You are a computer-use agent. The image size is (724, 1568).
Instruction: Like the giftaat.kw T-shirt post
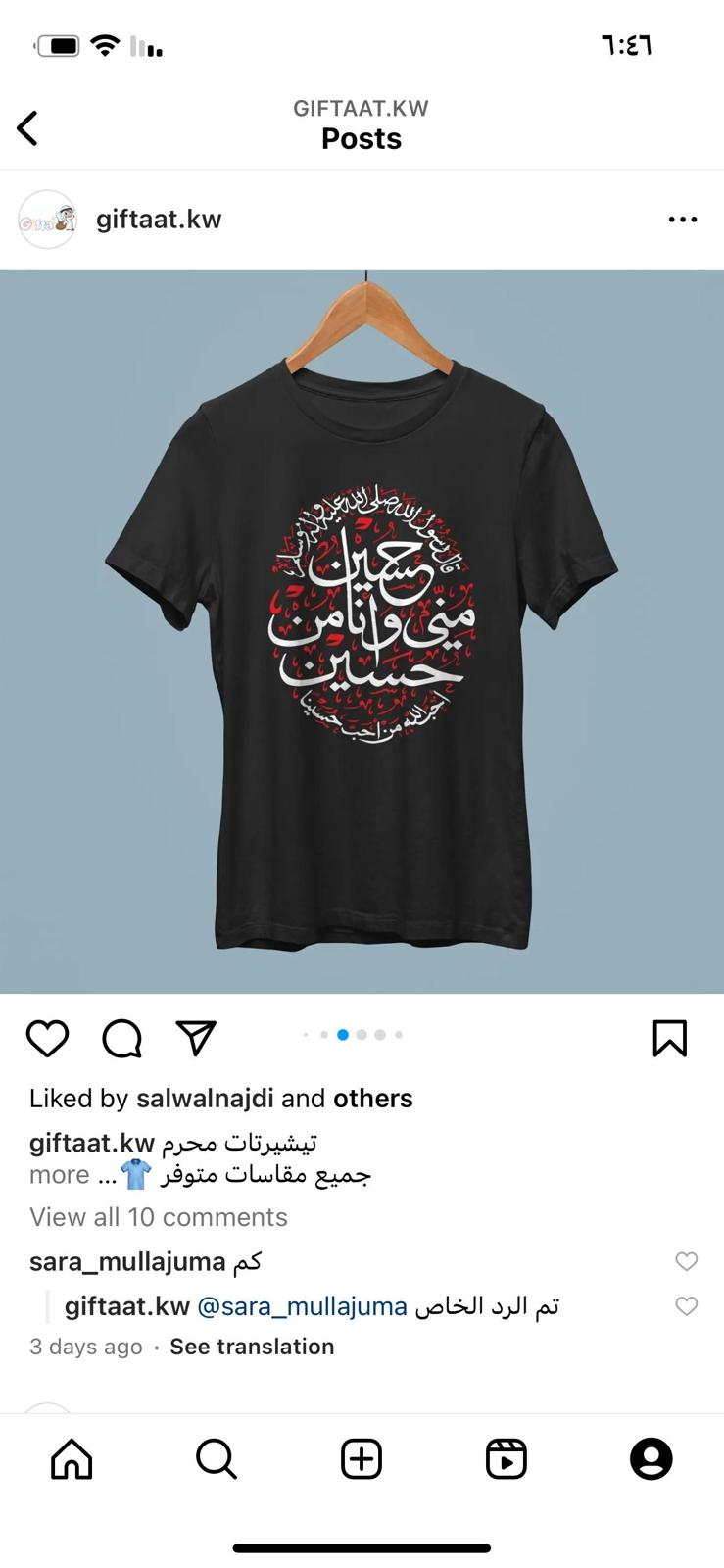47,1038
